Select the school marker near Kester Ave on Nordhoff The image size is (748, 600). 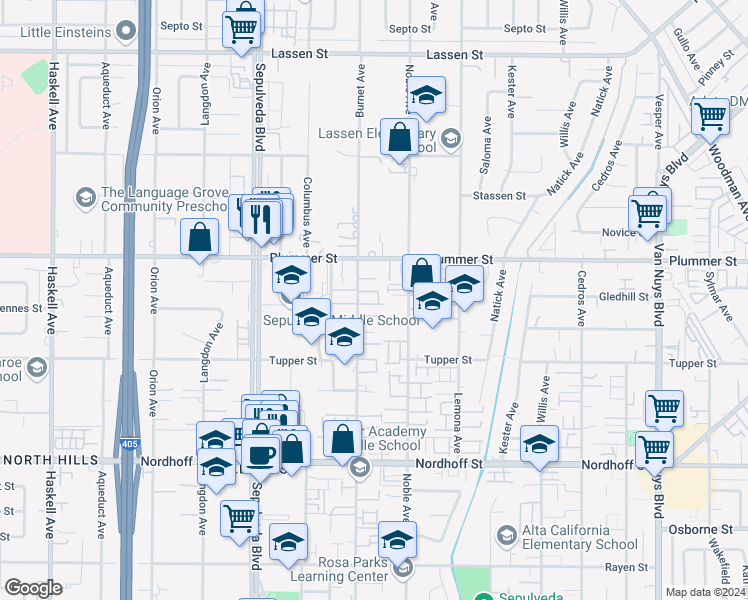pyautogui.click(x=539, y=443)
